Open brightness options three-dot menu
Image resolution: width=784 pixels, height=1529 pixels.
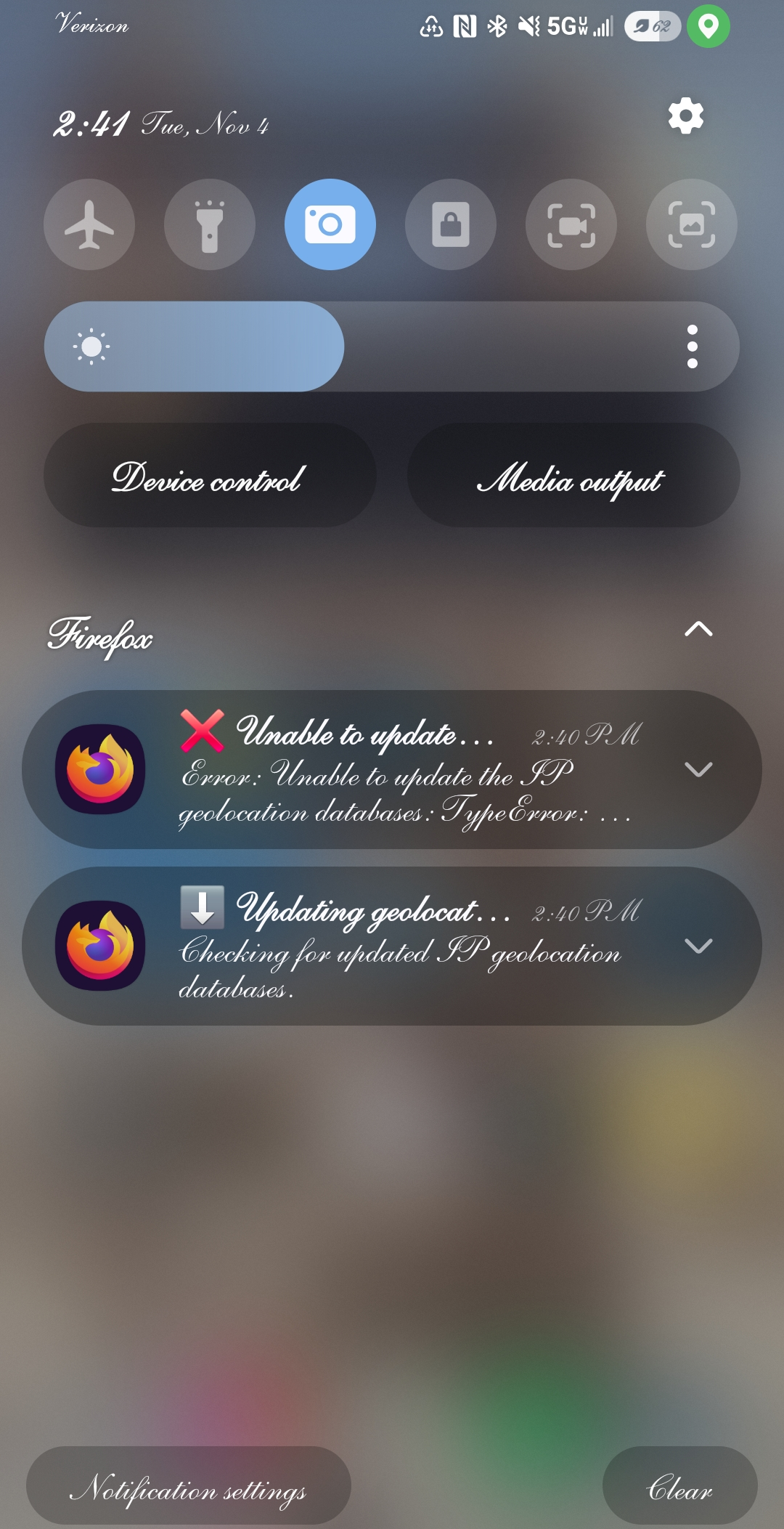692,346
